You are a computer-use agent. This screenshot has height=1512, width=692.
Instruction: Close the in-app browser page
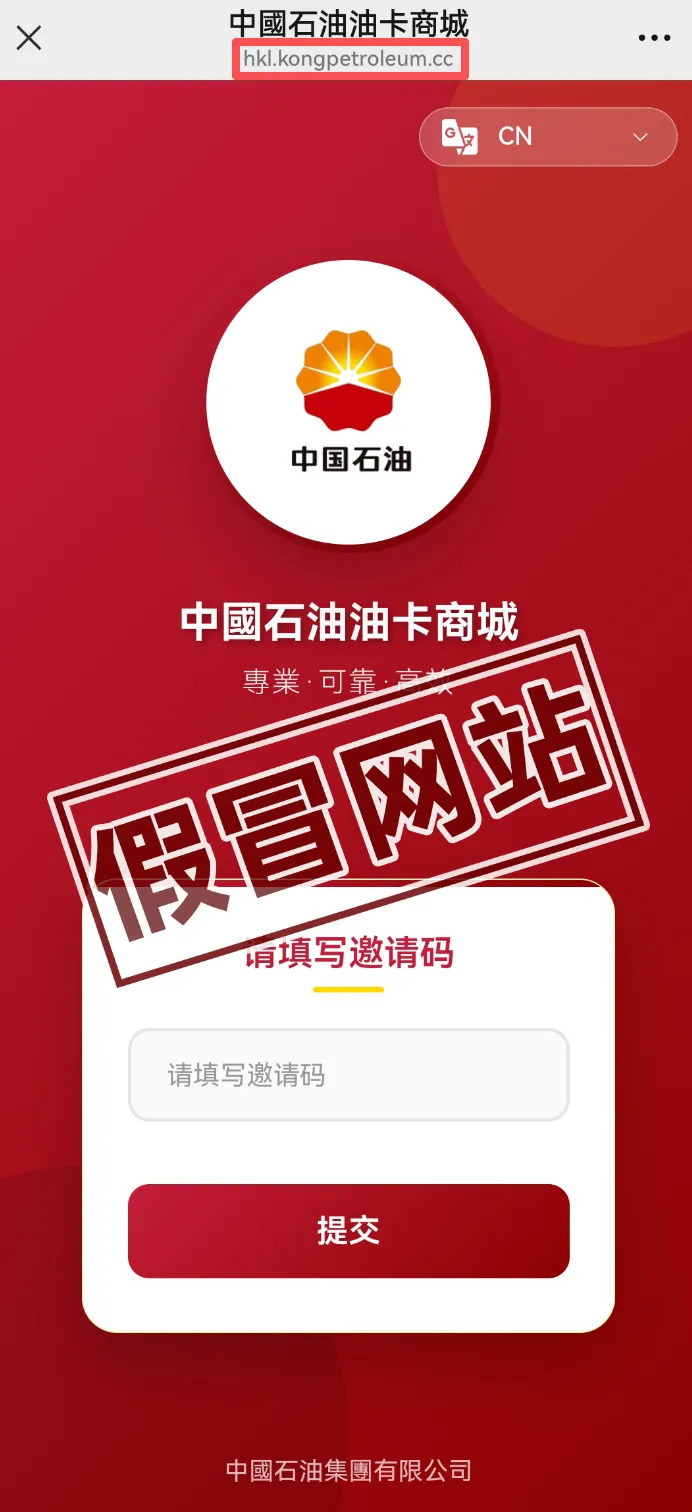coord(29,38)
